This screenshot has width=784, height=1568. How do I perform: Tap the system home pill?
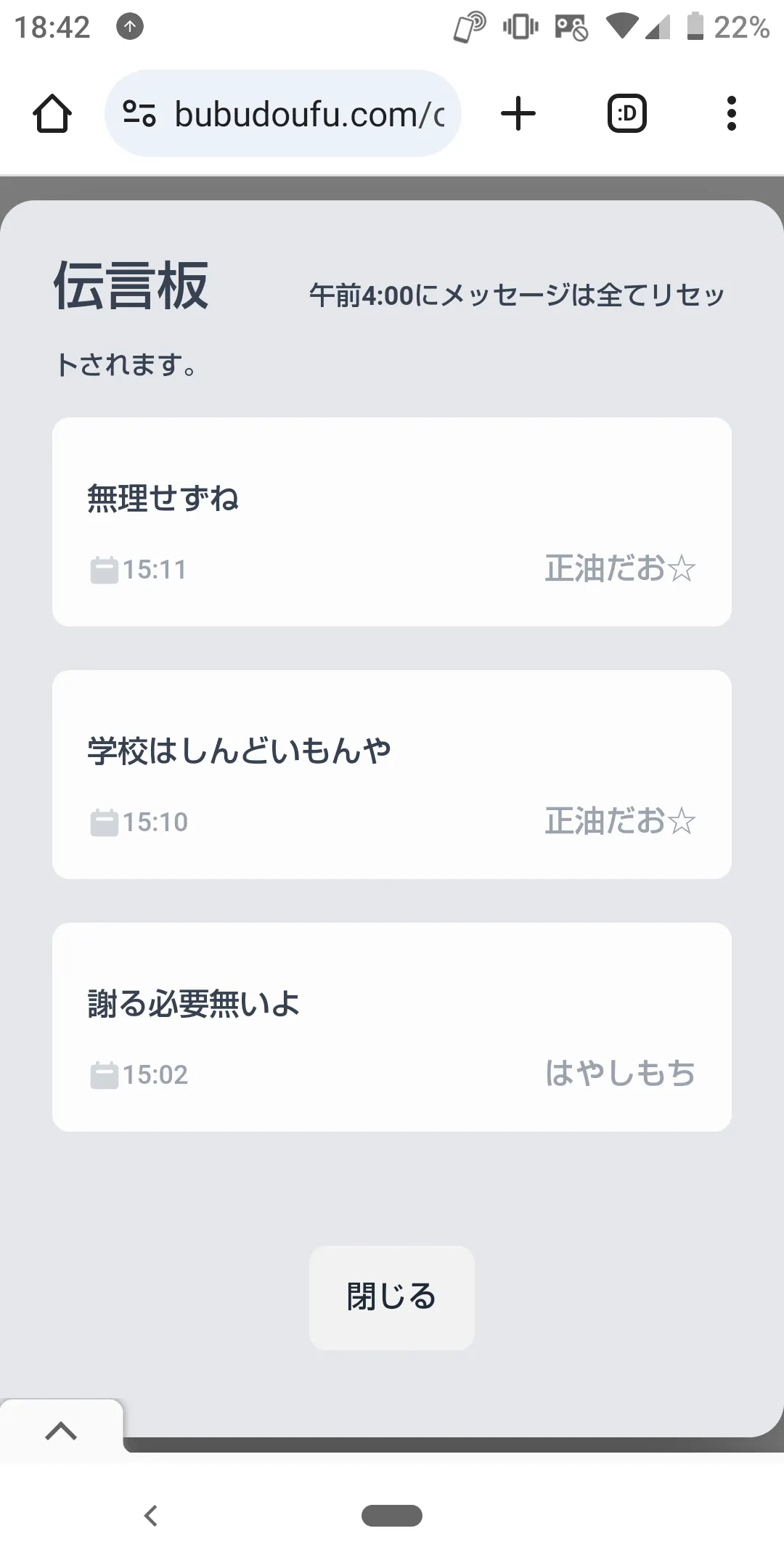click(392, 1516)
